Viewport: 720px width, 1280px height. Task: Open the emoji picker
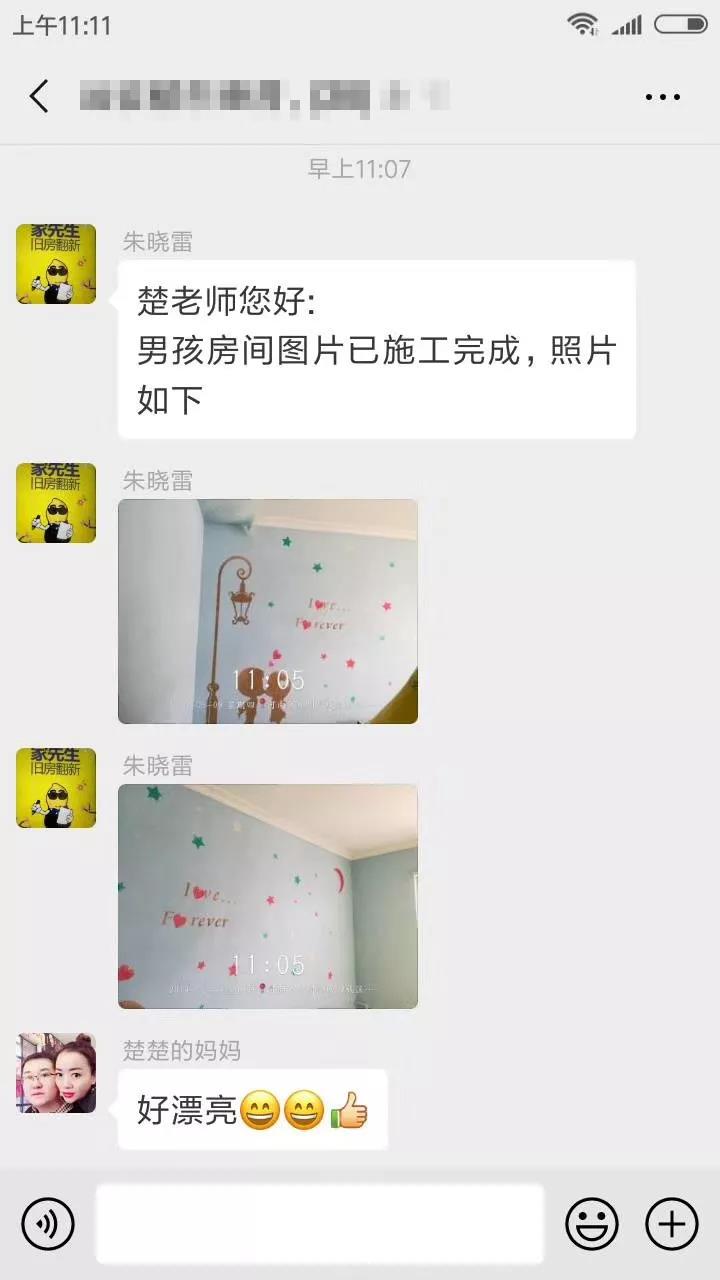592,1223
